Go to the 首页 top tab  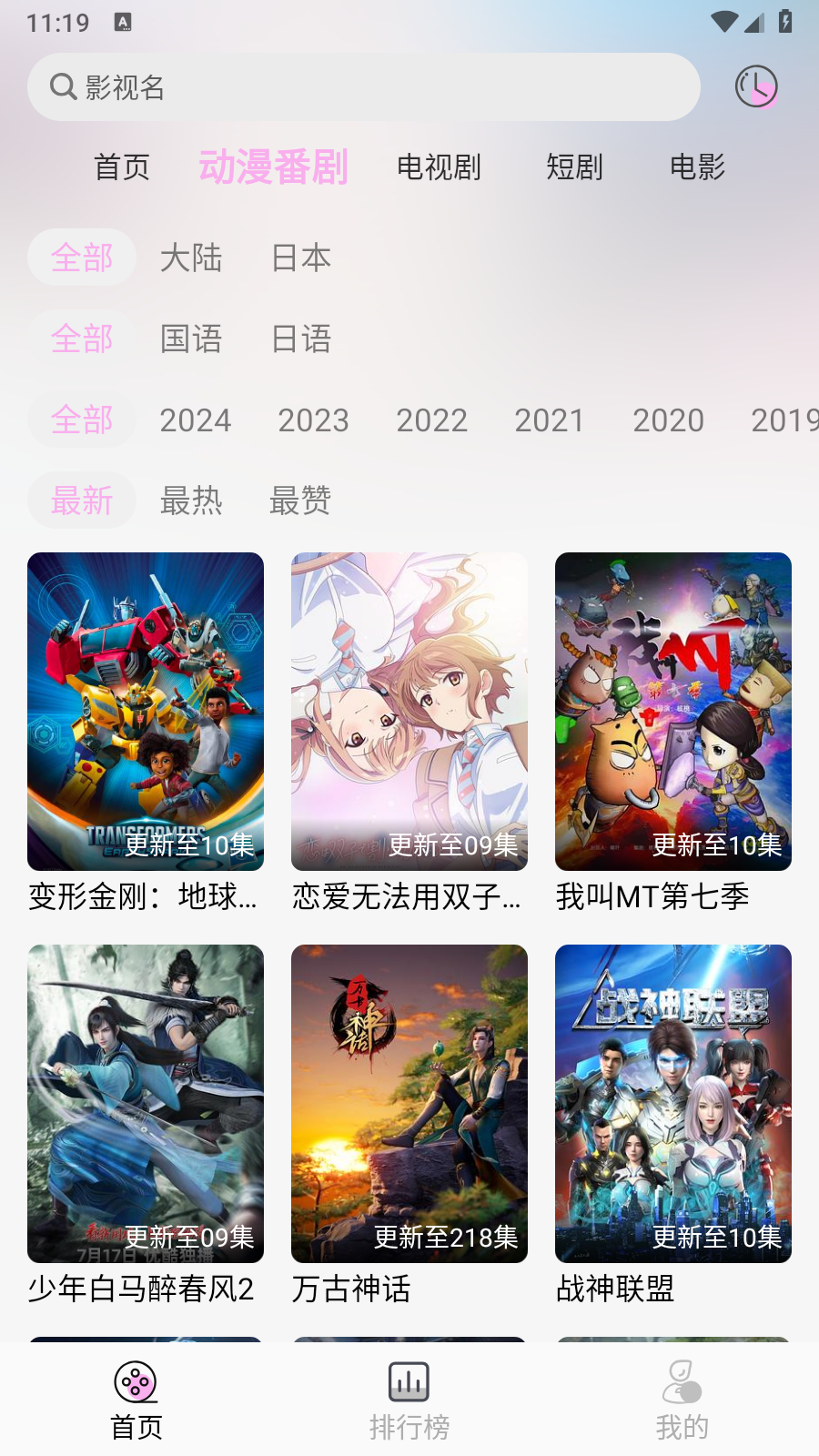pyautogui.click(x=121, y=167)
